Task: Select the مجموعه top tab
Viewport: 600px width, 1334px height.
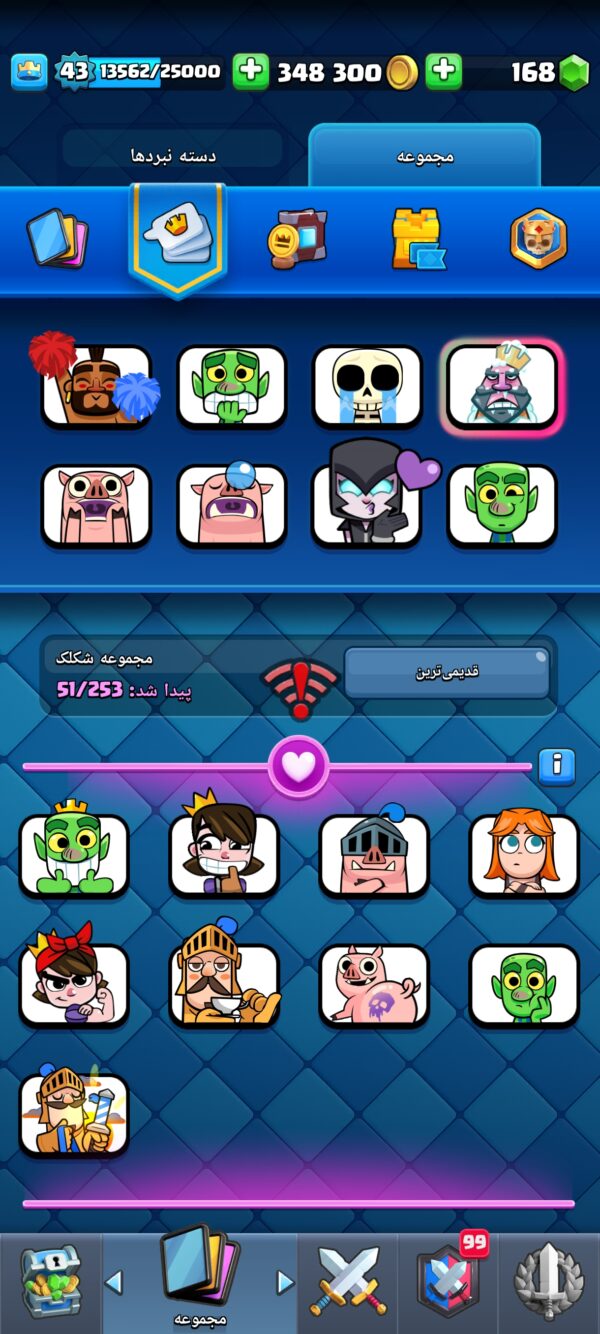Action: (425, 156)
